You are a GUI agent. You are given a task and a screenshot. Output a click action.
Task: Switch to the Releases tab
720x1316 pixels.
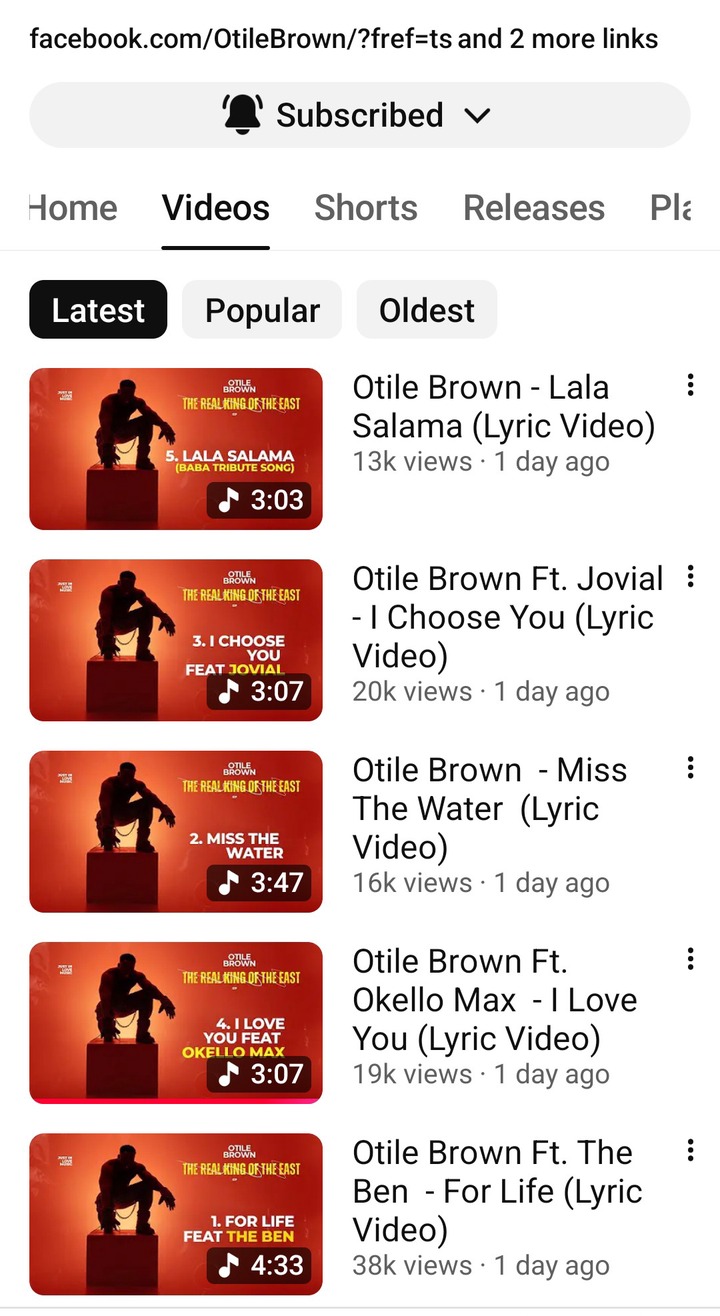click(533, 208)
